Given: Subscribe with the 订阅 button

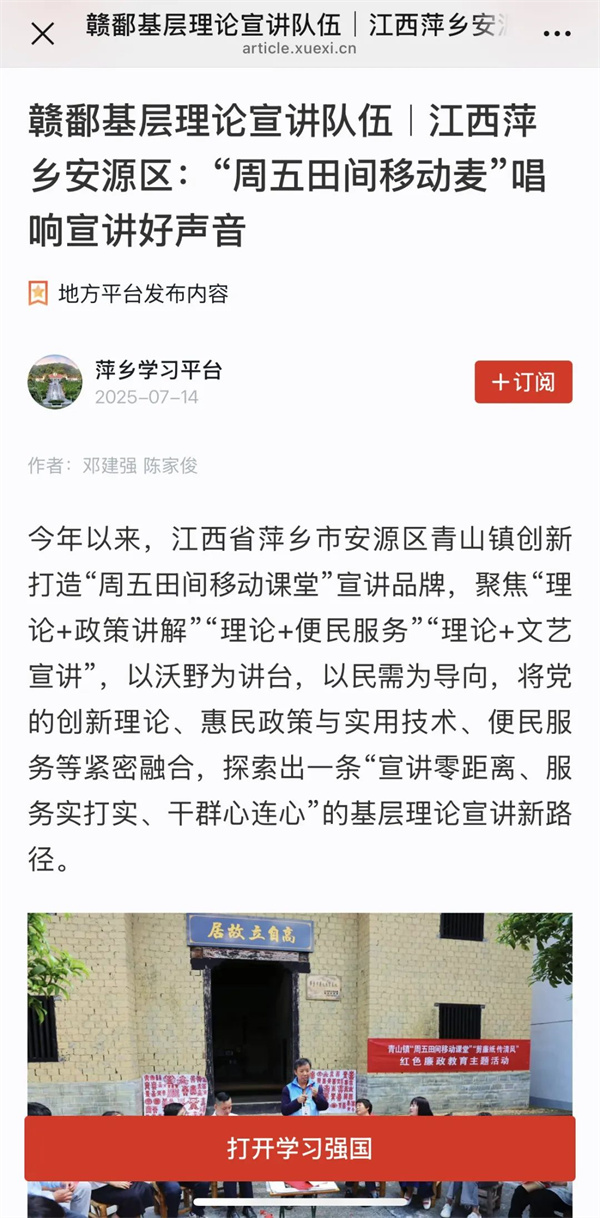Looking at the screenshot, I should [523, 382].
